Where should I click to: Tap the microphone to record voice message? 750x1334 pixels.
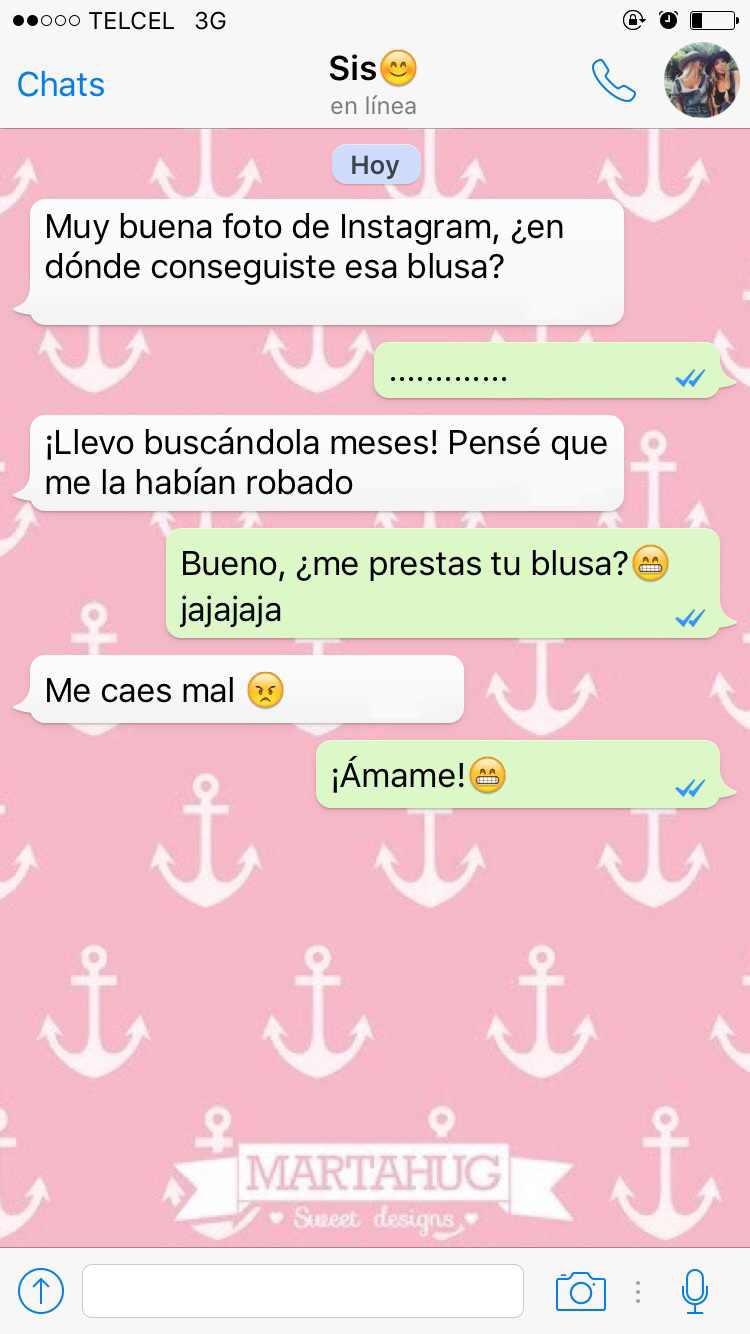pos(695,1291)
